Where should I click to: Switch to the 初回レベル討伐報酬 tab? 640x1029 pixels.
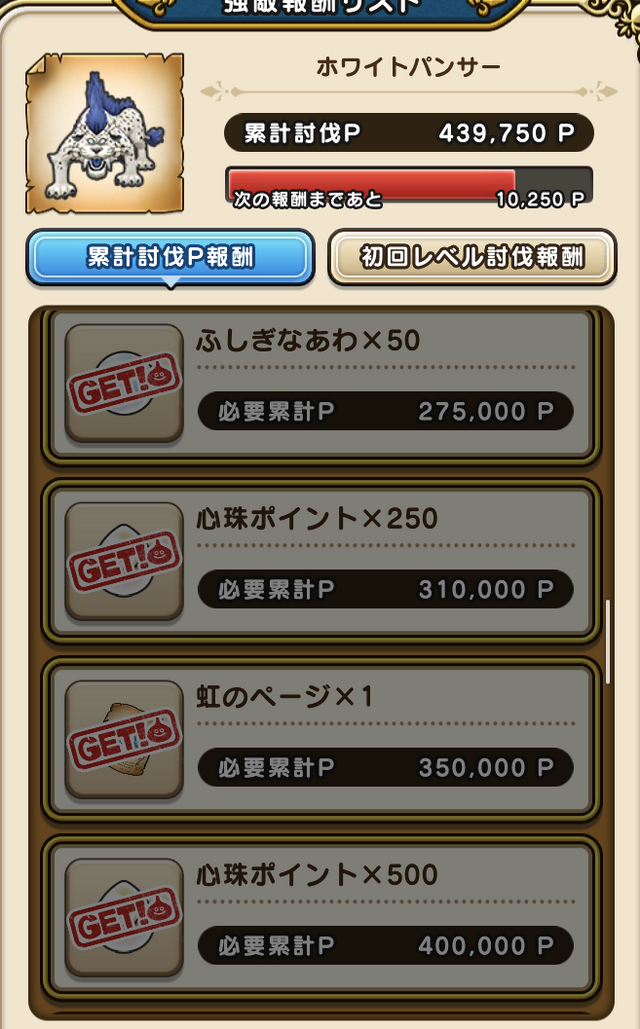(x=472, y=257)
